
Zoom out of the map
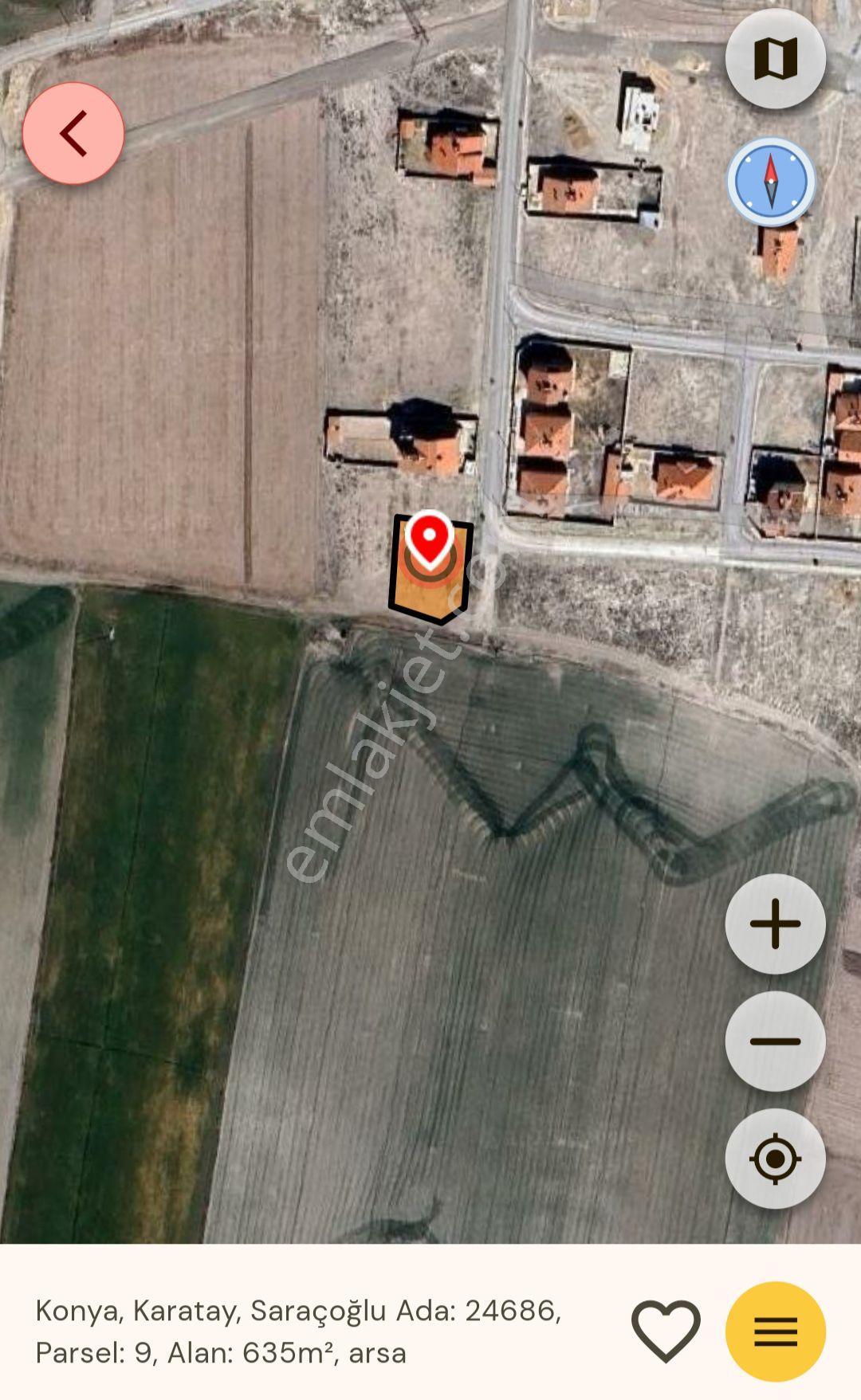click(x=775, y=1041)
